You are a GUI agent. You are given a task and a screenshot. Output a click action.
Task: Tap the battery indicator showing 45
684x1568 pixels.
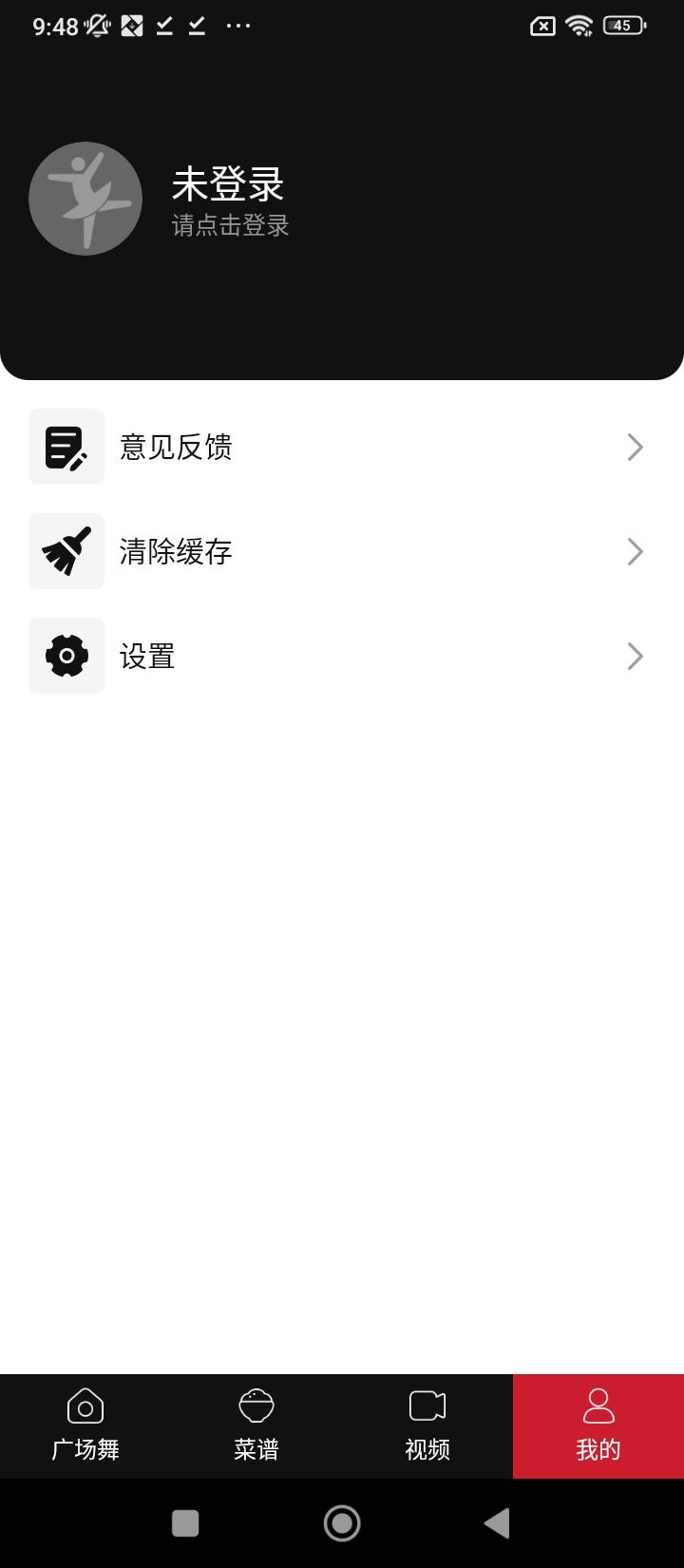pyautogui.click(x=622, y=26)
